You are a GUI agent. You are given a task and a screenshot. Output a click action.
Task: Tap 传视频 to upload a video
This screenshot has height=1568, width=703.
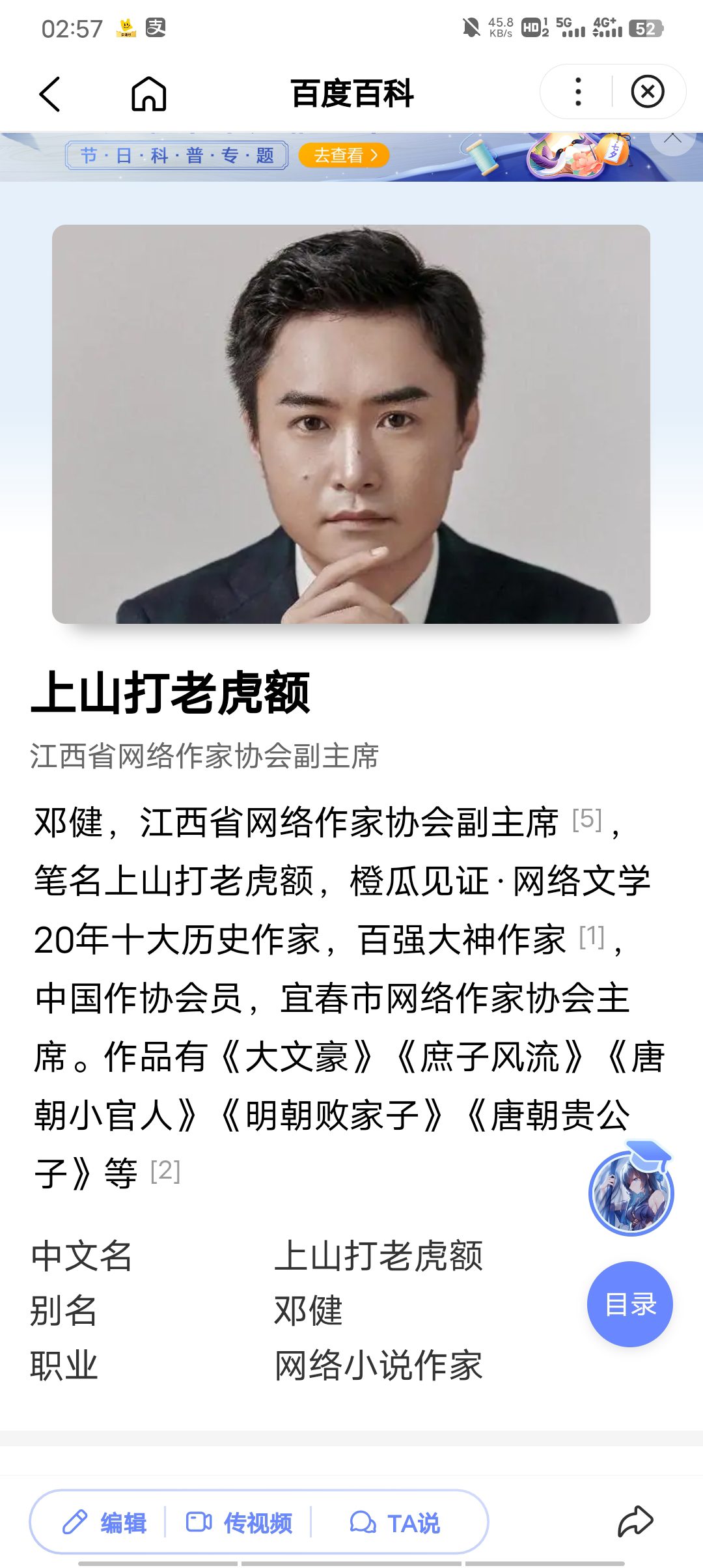coord(239,1522)
